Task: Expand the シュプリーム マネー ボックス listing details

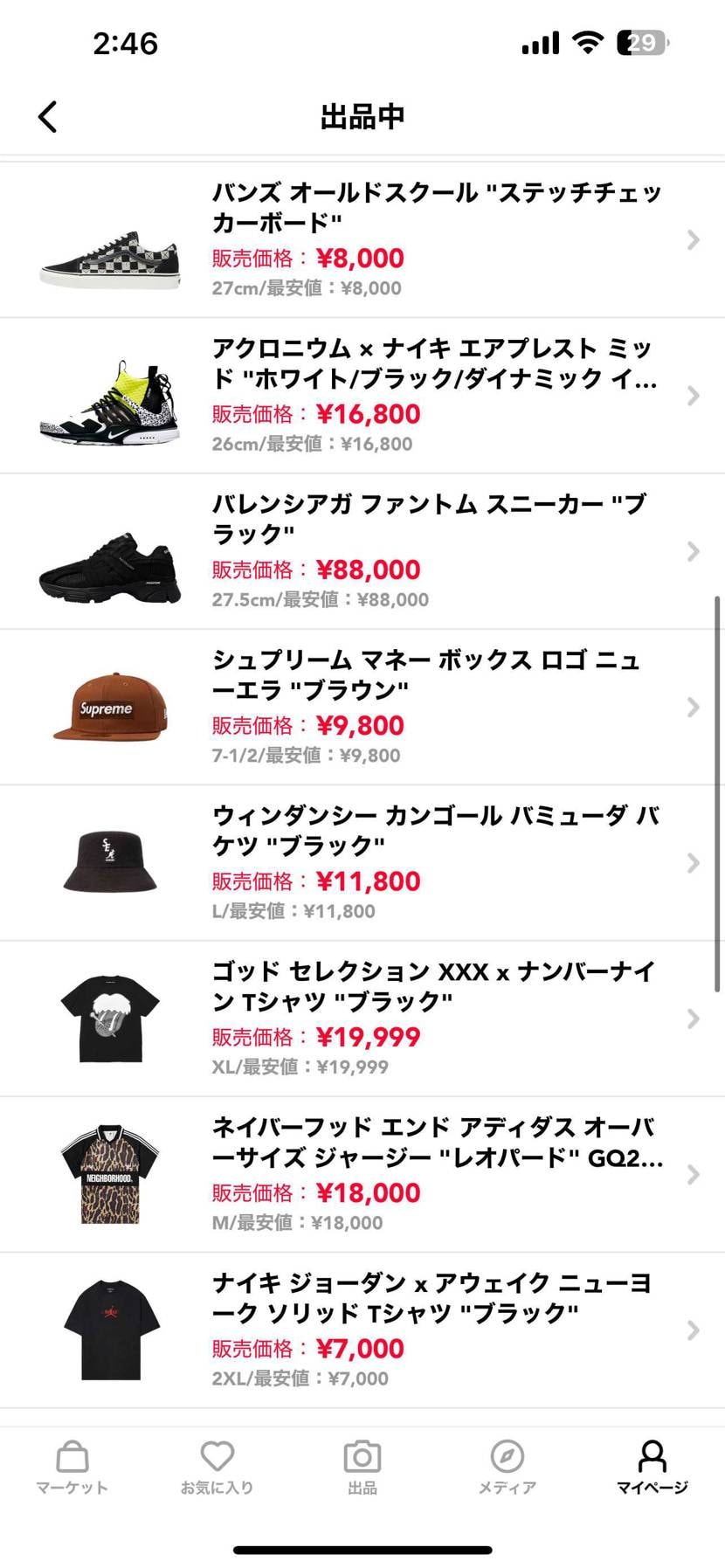Action: pos(693,707)
